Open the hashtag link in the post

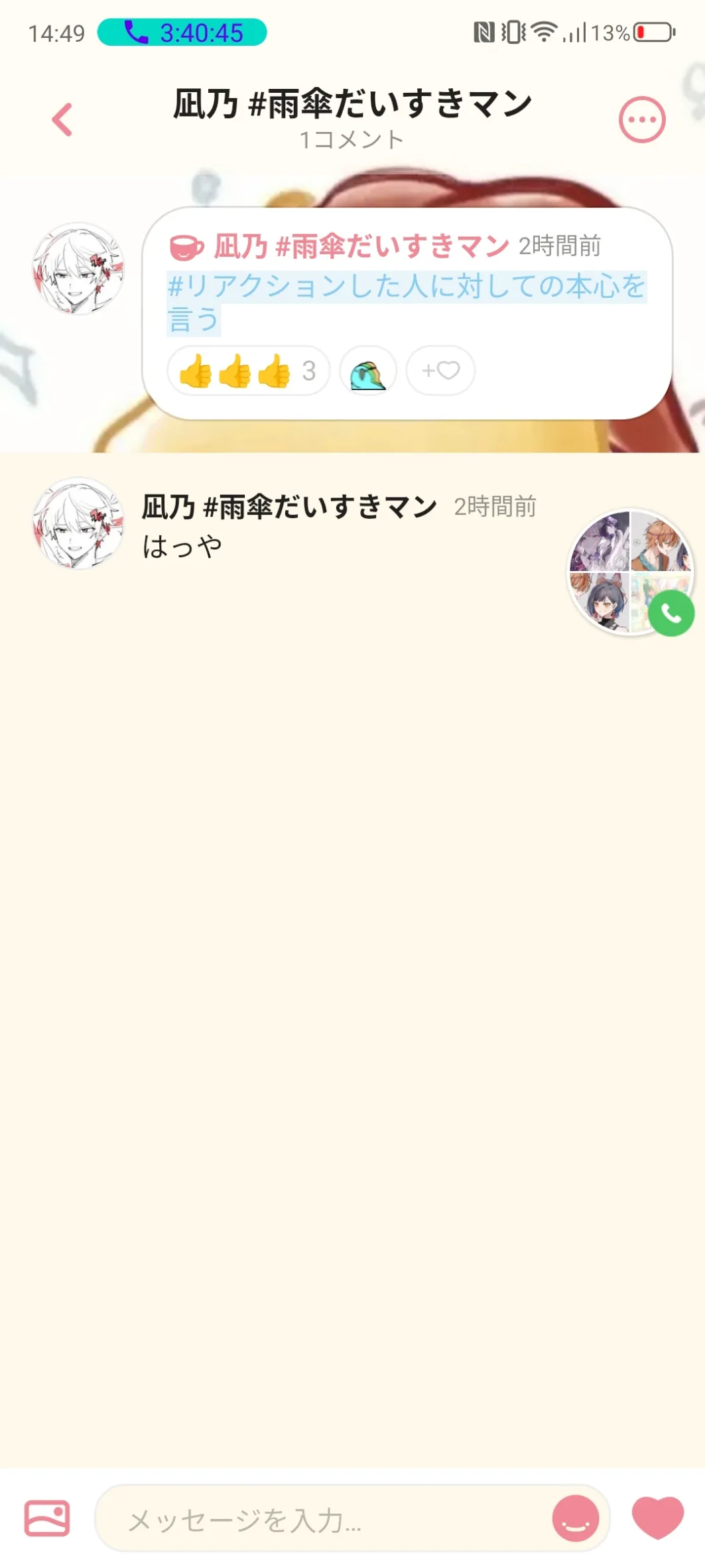[405, 302]
